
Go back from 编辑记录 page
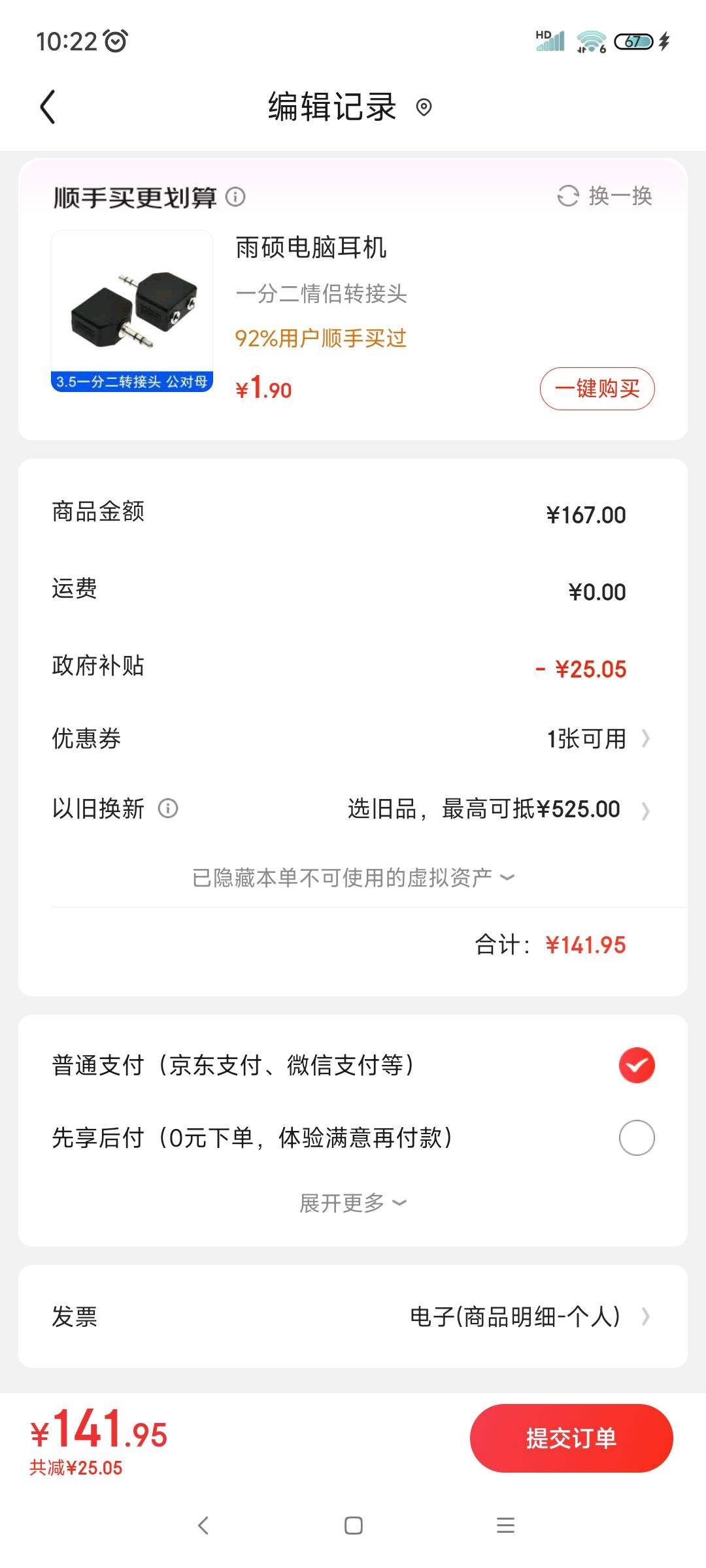coord(48,107)
